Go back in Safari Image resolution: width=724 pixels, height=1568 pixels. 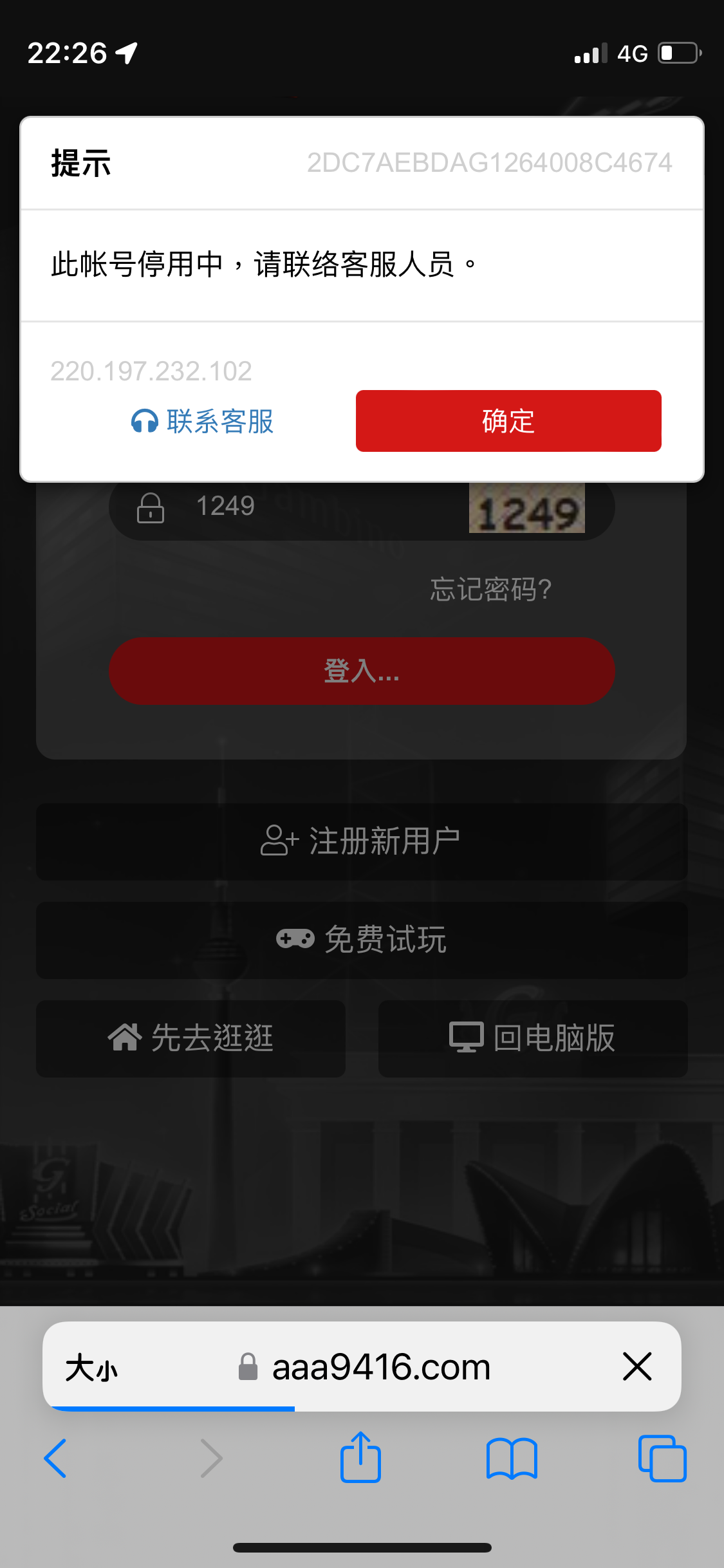[x=55, y=1458]
